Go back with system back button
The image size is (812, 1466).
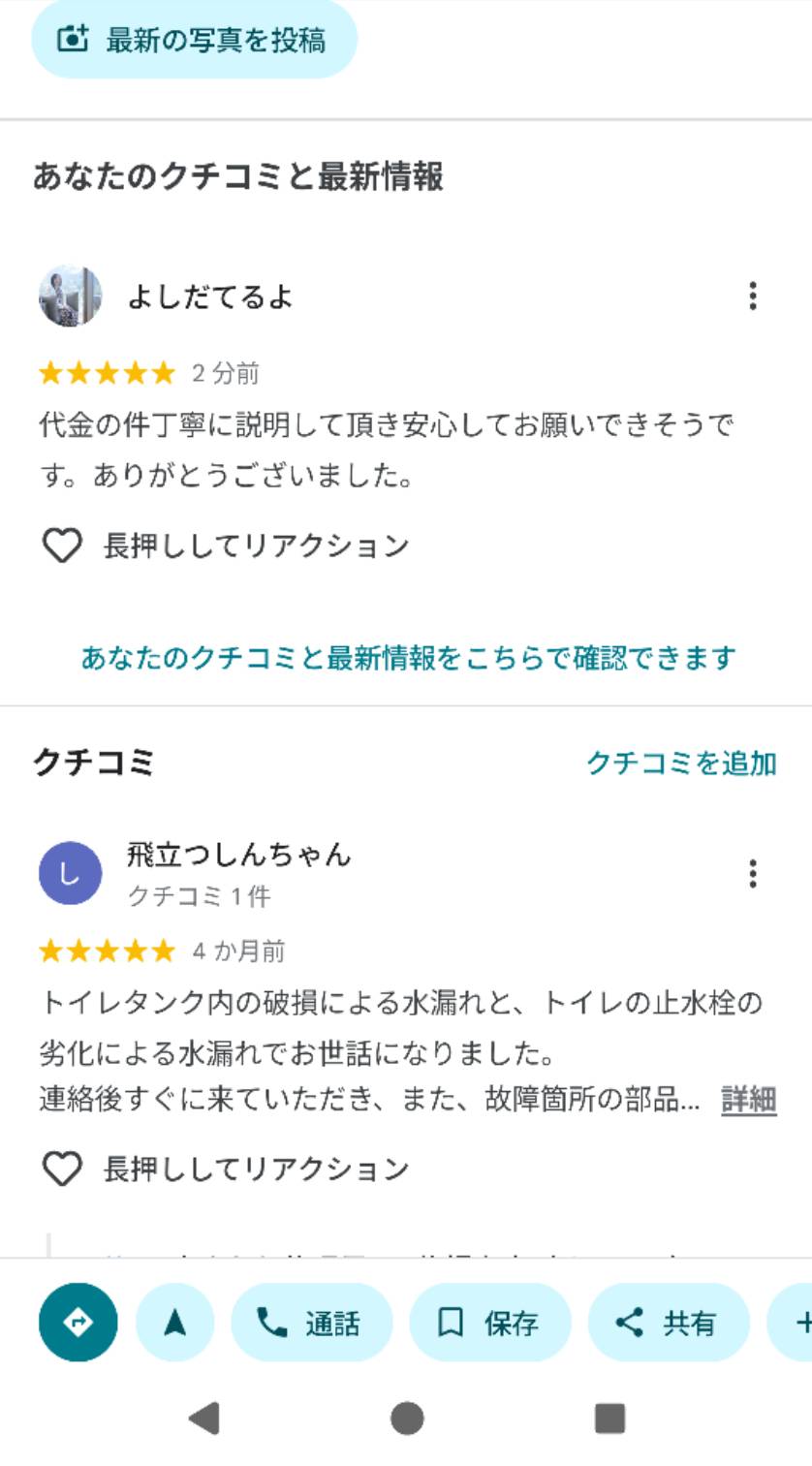coord(204,1419)
